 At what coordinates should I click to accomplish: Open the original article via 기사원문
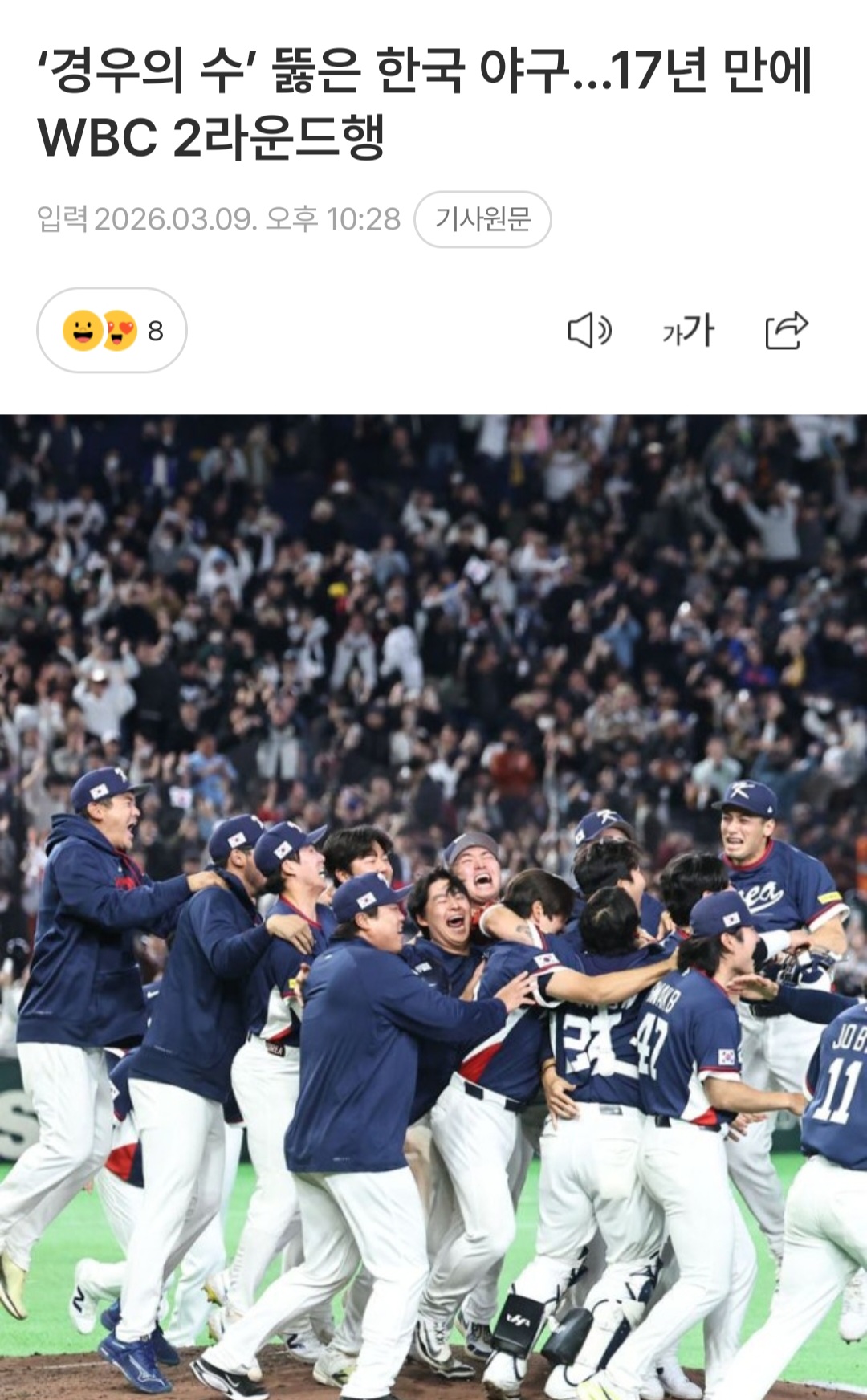point(482,219)
